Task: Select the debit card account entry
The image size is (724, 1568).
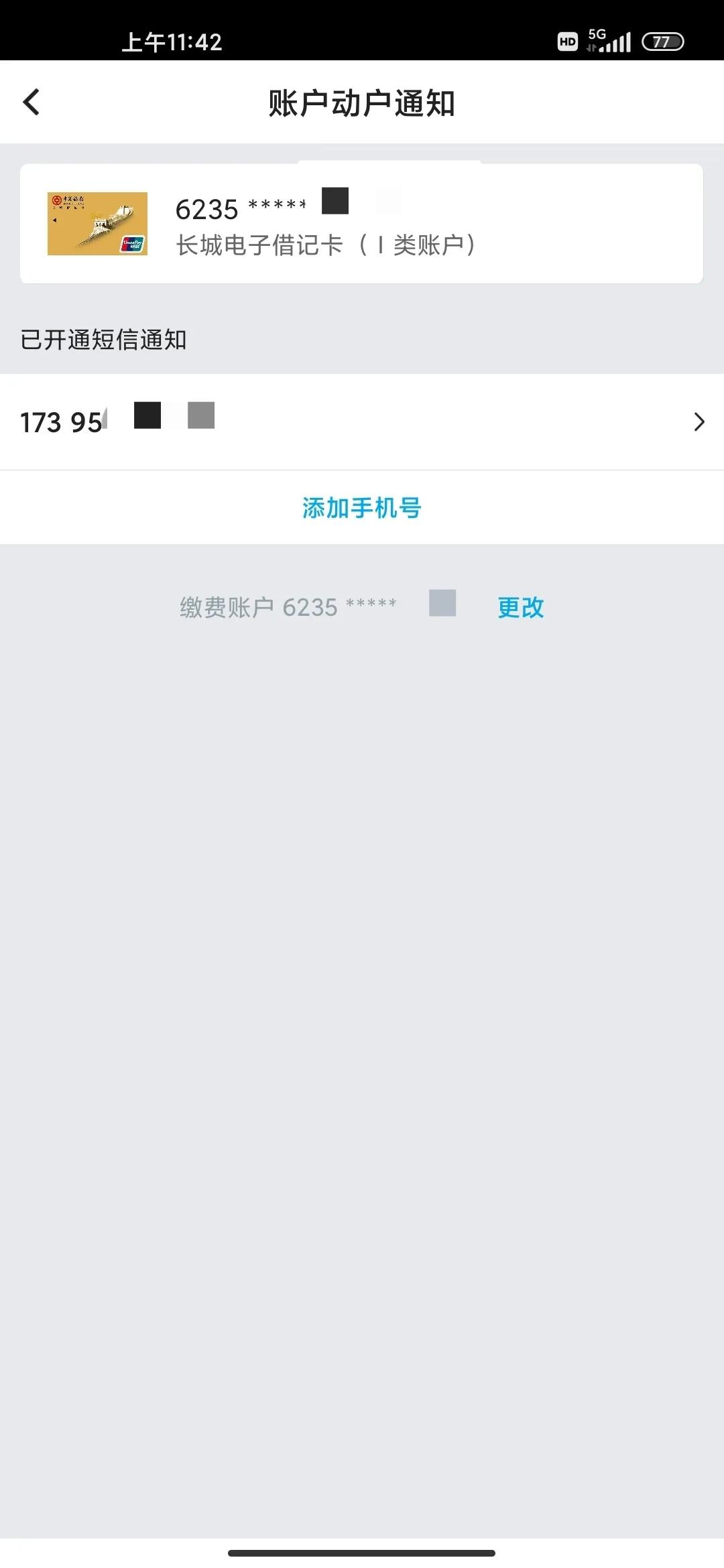Action: tap(362, 221)
